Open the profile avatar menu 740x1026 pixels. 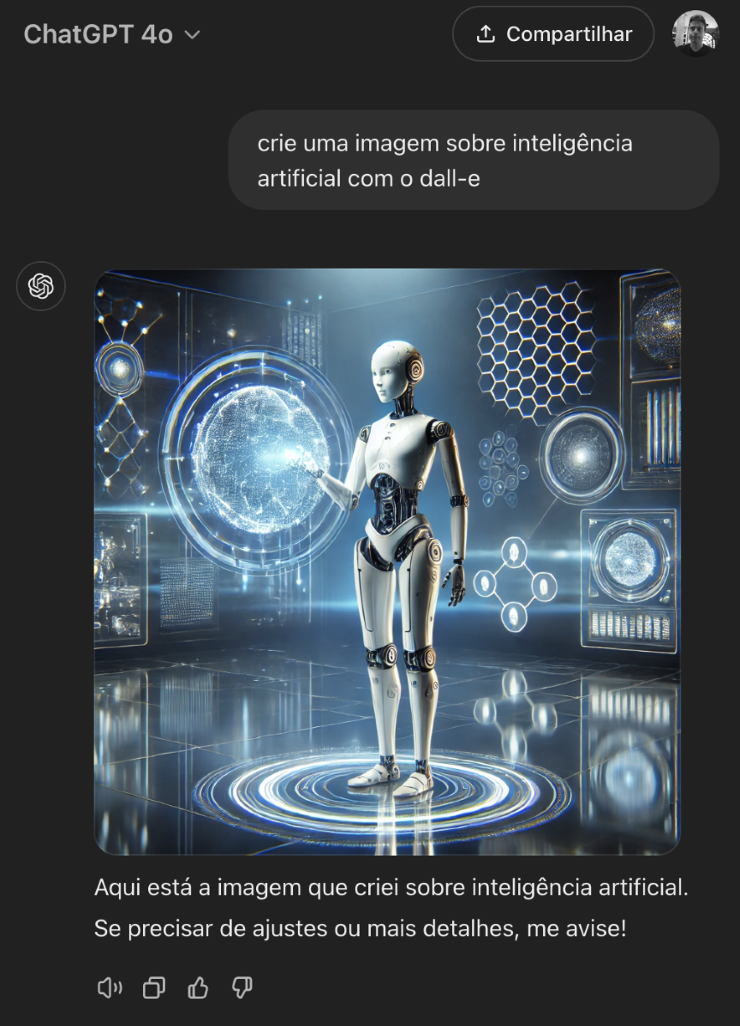[695, 34]
